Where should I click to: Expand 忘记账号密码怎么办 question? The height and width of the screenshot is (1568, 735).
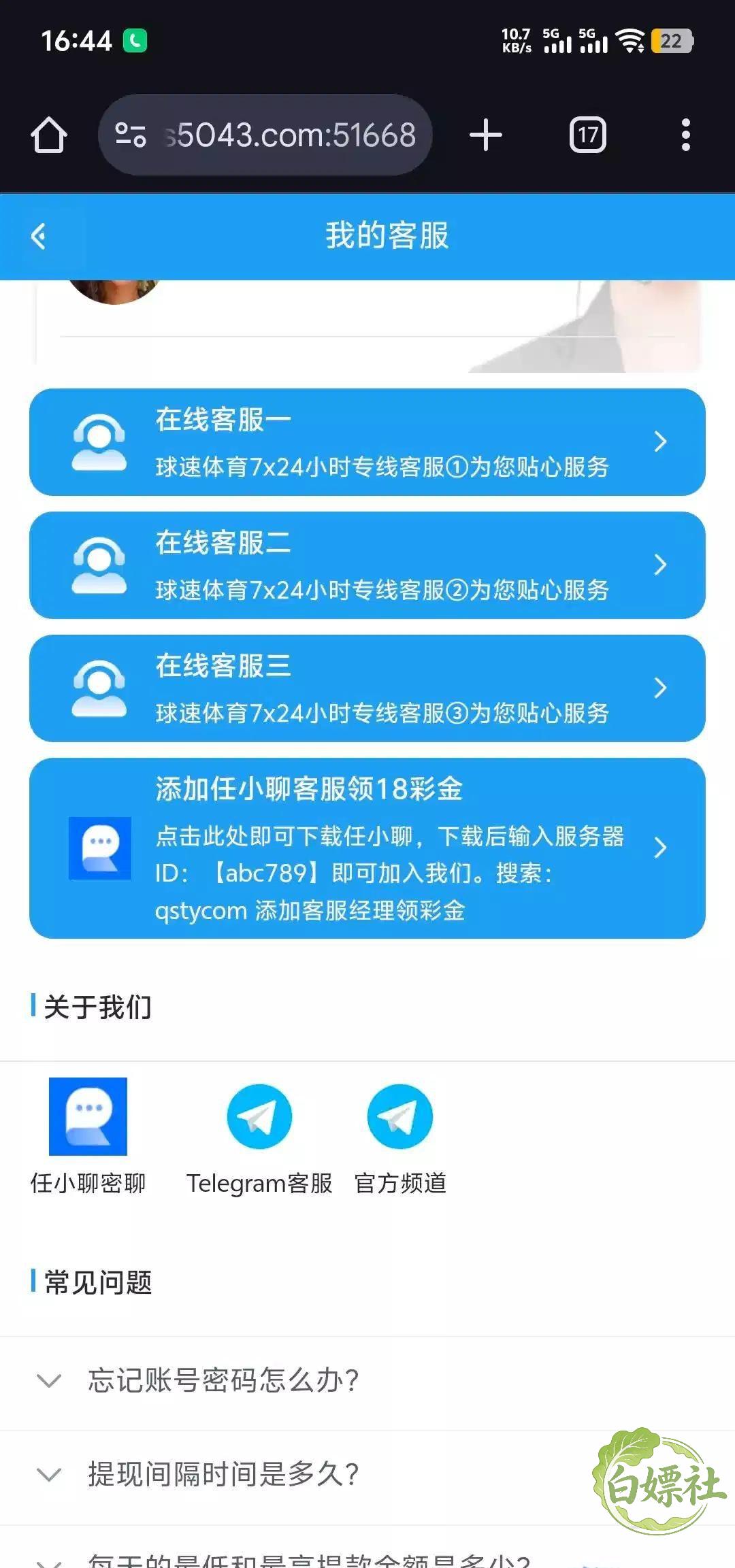367,1381
